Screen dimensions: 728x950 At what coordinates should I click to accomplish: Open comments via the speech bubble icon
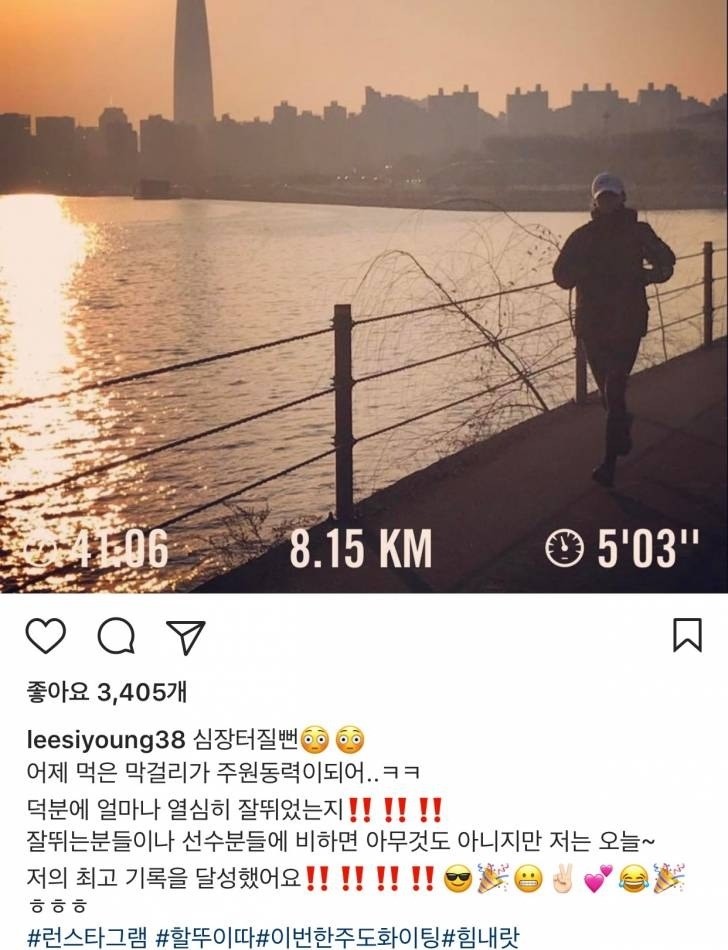116,636
